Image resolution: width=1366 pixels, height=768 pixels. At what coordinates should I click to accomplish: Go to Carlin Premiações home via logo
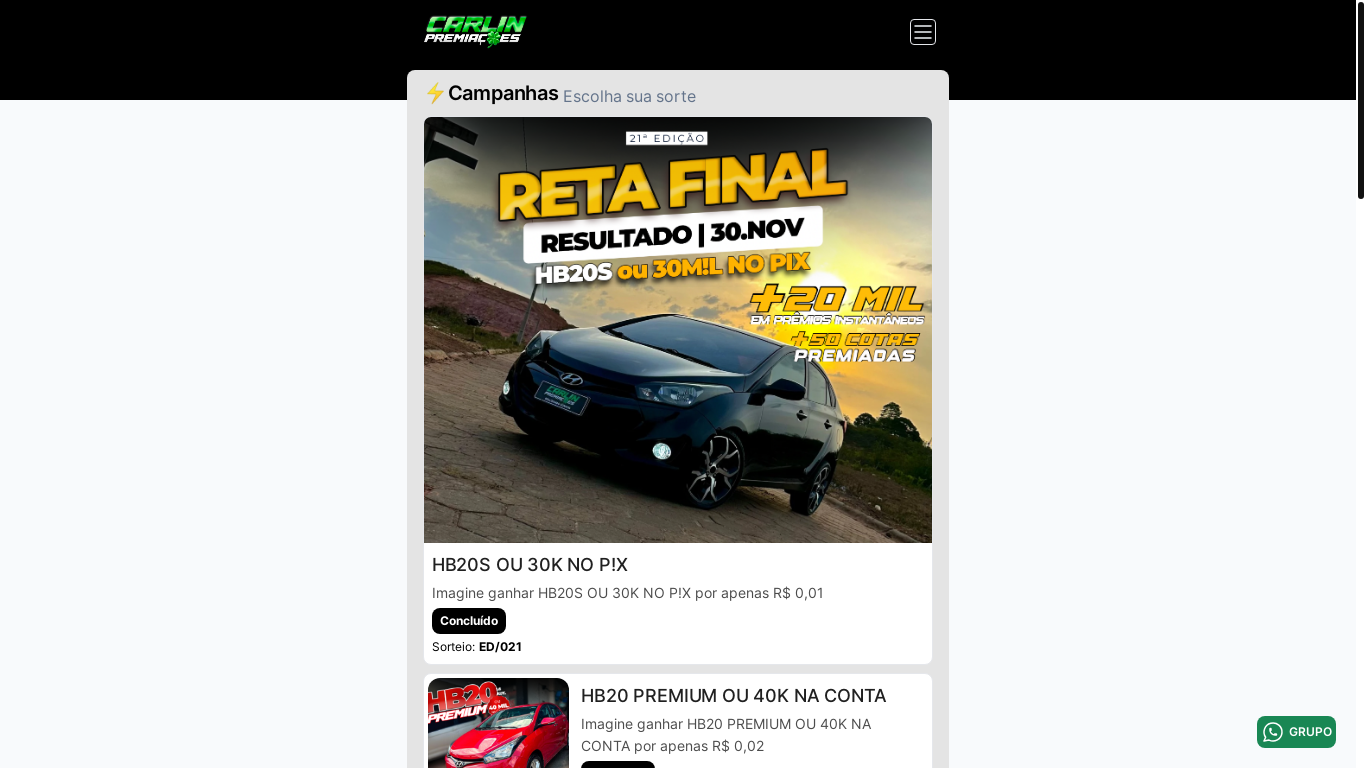475,31
